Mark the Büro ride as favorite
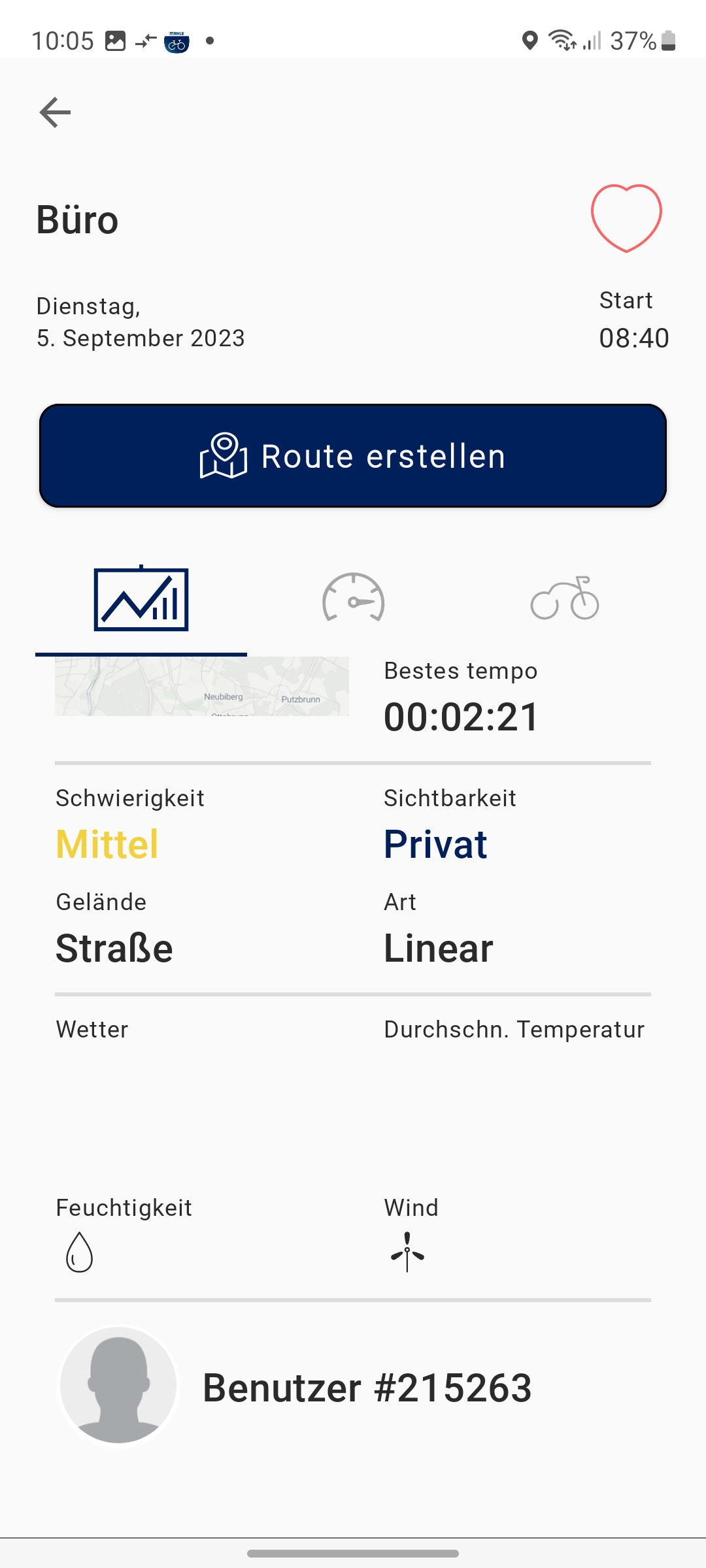Screen dimensions: 706x1568 pyautogui.click(x=626, y=218)
